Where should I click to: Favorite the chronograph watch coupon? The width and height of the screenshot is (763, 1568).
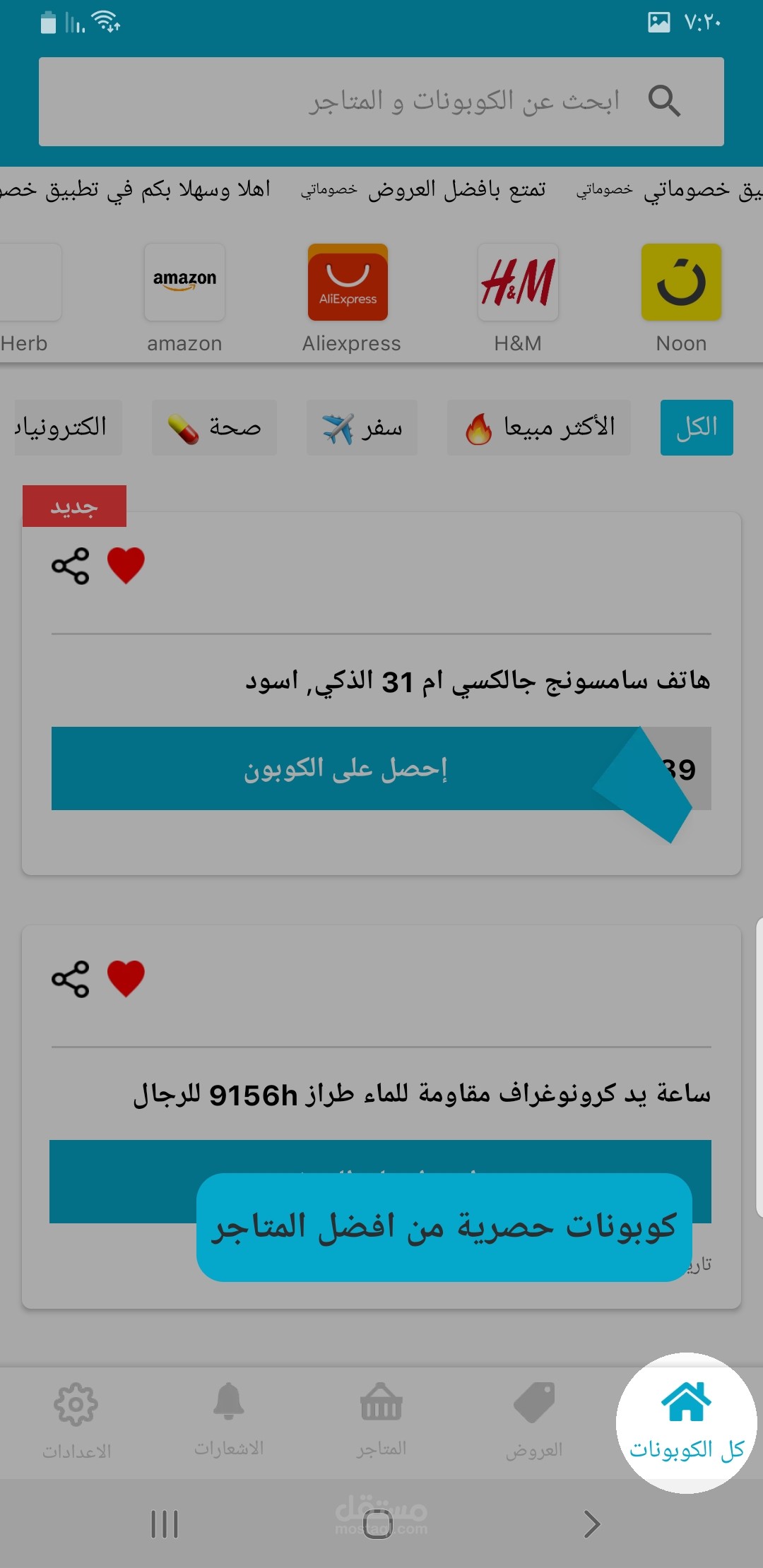tap(126, 979)
